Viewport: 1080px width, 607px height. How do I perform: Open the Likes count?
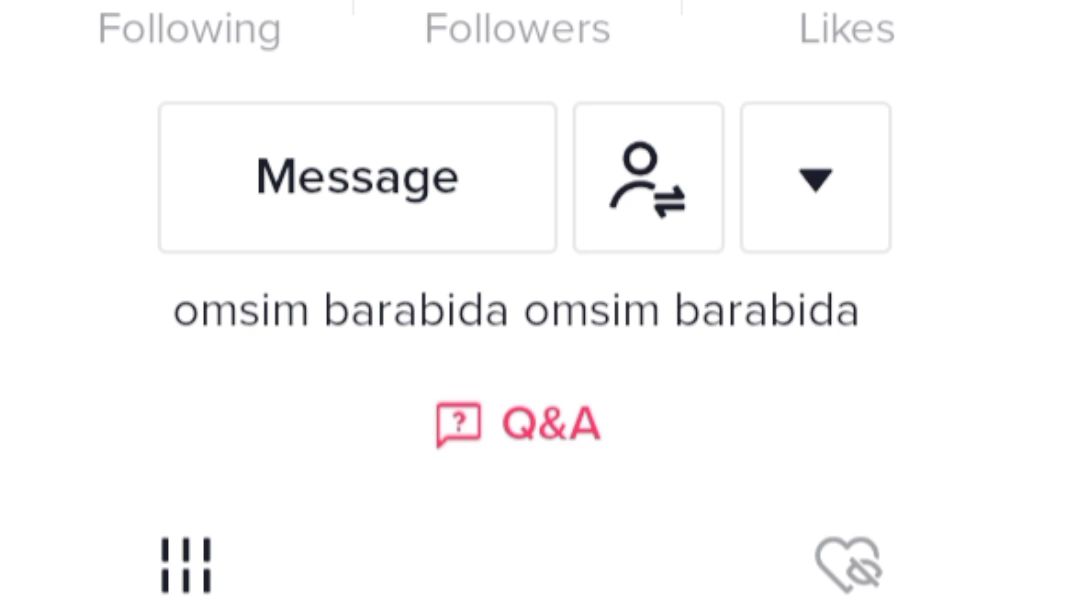846,28
